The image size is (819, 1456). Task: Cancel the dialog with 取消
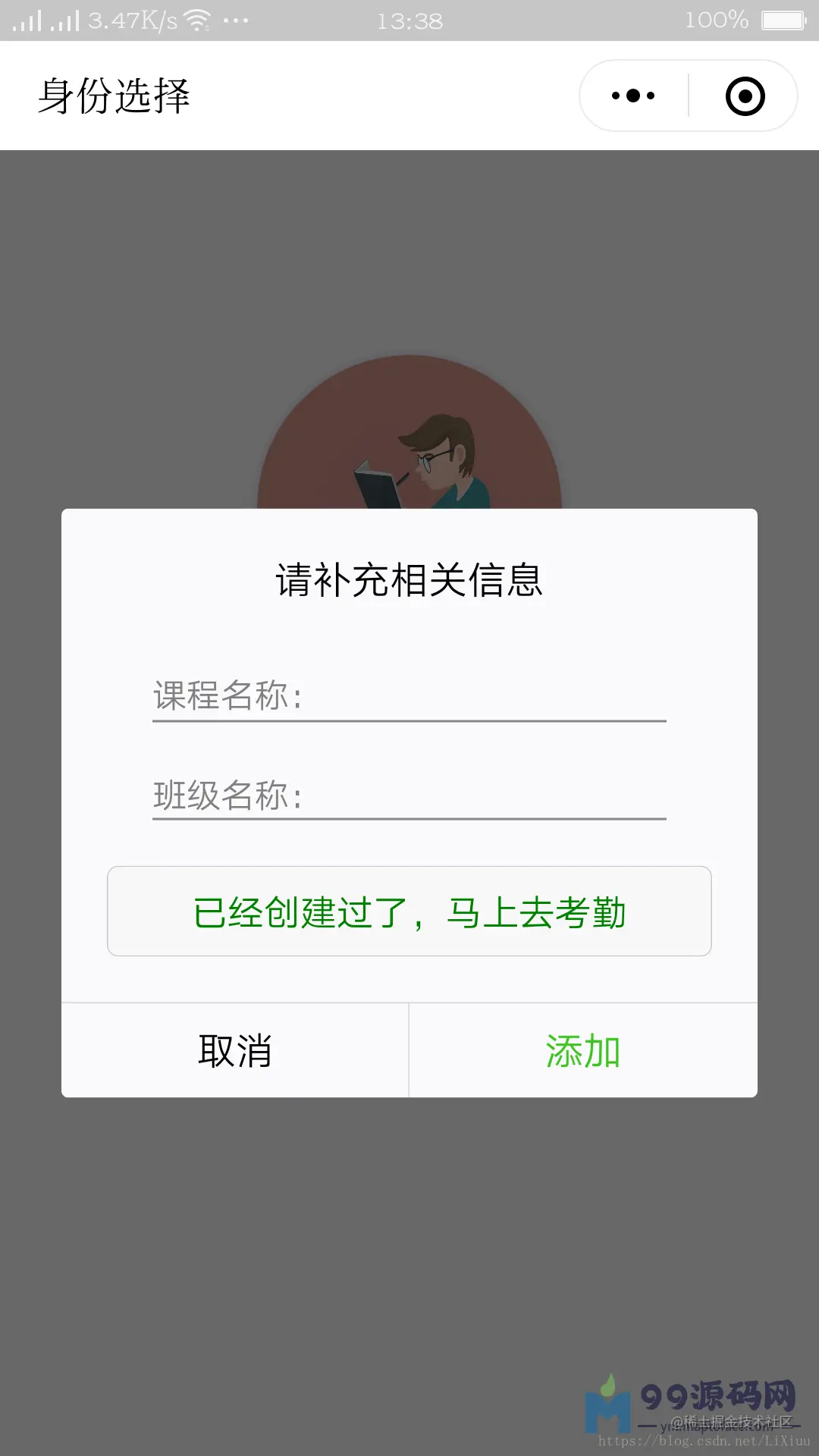point(235,1051)
